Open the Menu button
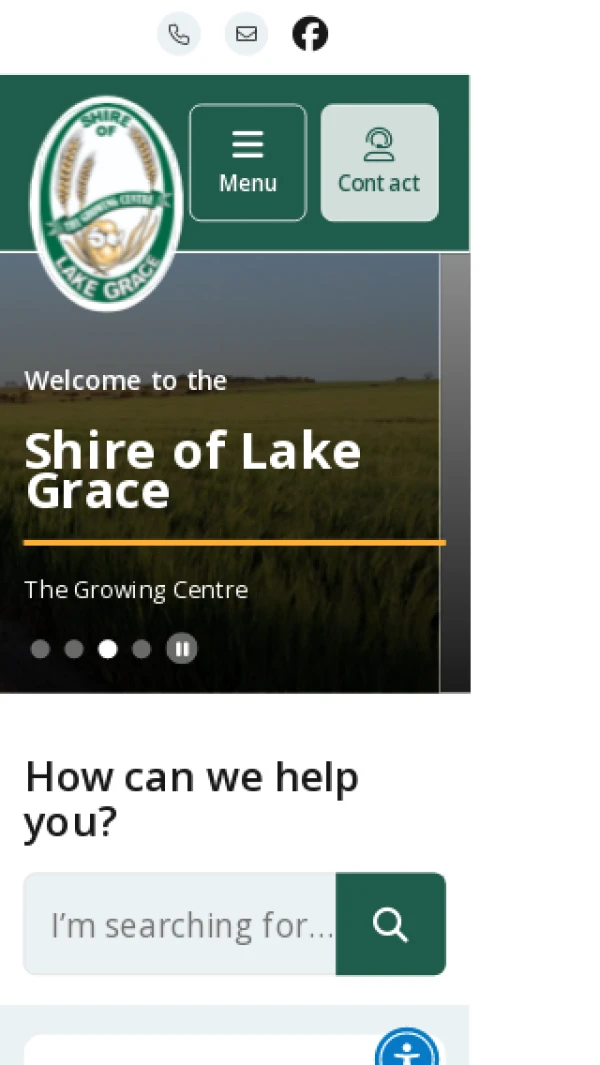The image size is (600, 1065). click(x=248, y=162)
